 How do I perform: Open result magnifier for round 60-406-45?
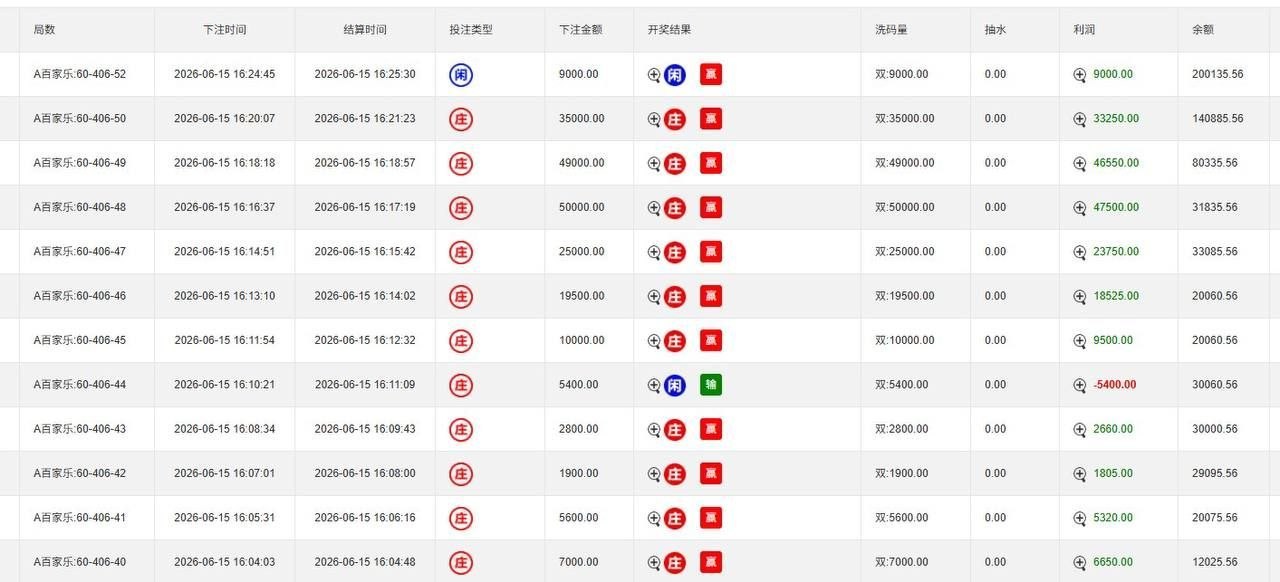654,341
